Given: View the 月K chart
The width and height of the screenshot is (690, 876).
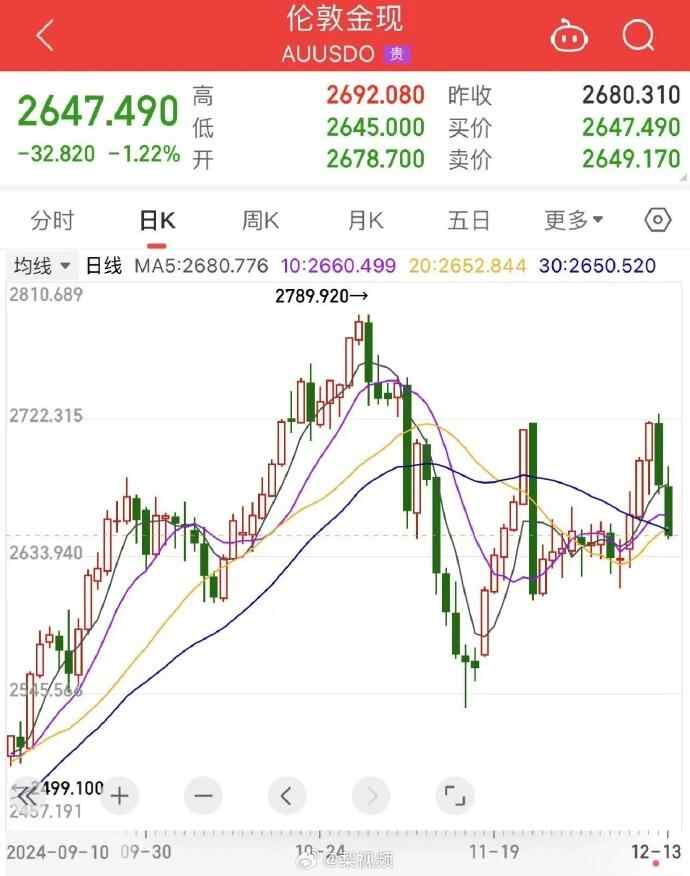Looking at the screenshot, I should point(366,220).
